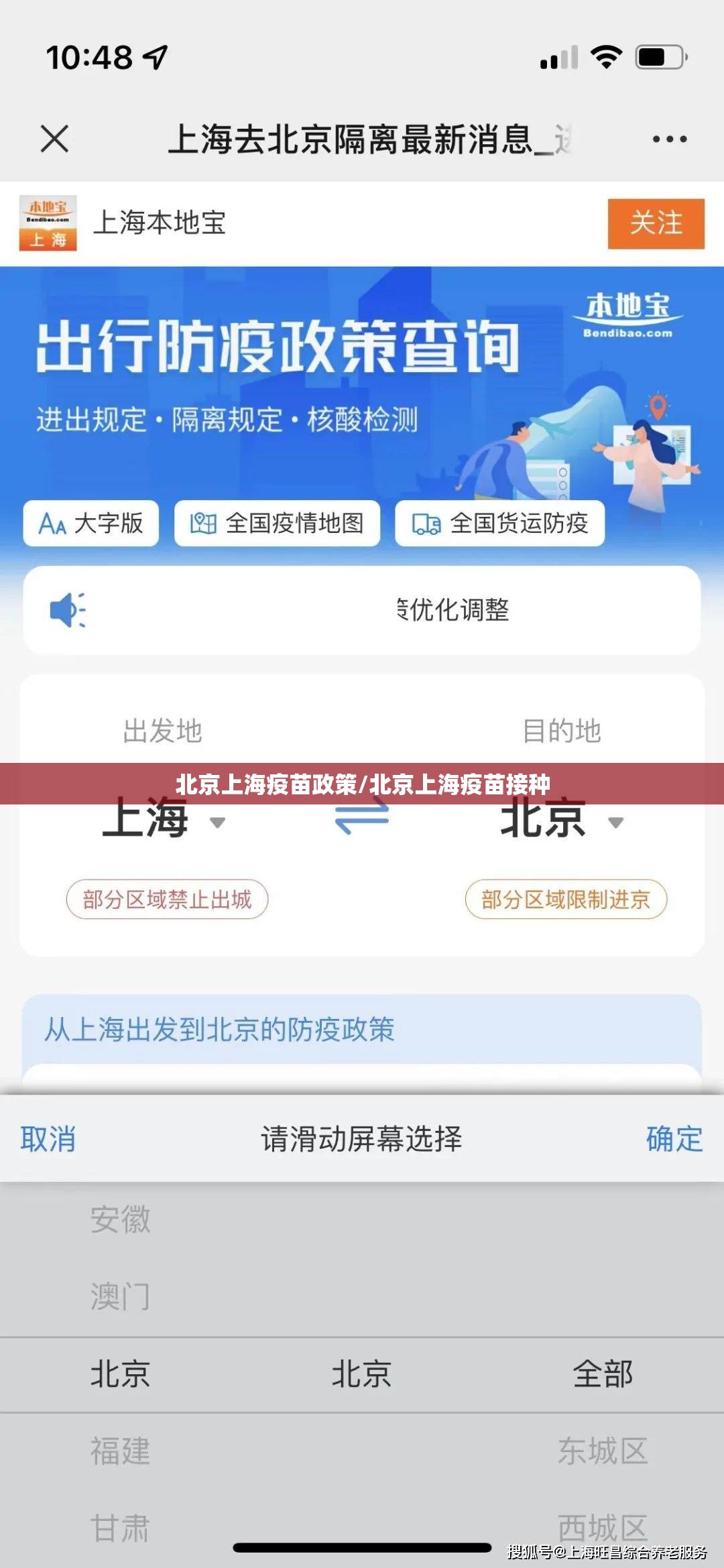This screenshot has width=724, height=1568.
Task: Open 全国货运防疫 freight policy
Action: (499, 524)
